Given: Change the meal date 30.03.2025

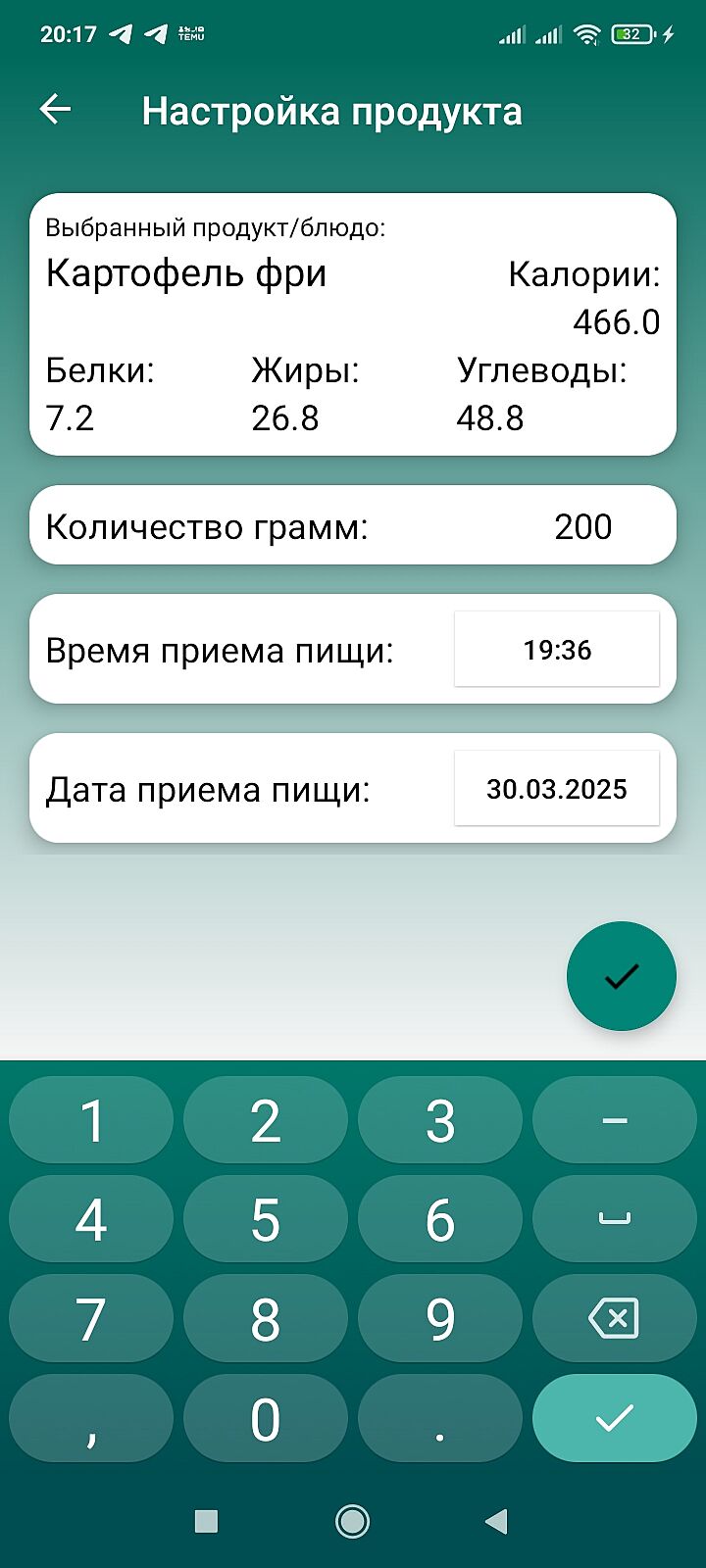Looking at the screenshot, I should (557, 789).
